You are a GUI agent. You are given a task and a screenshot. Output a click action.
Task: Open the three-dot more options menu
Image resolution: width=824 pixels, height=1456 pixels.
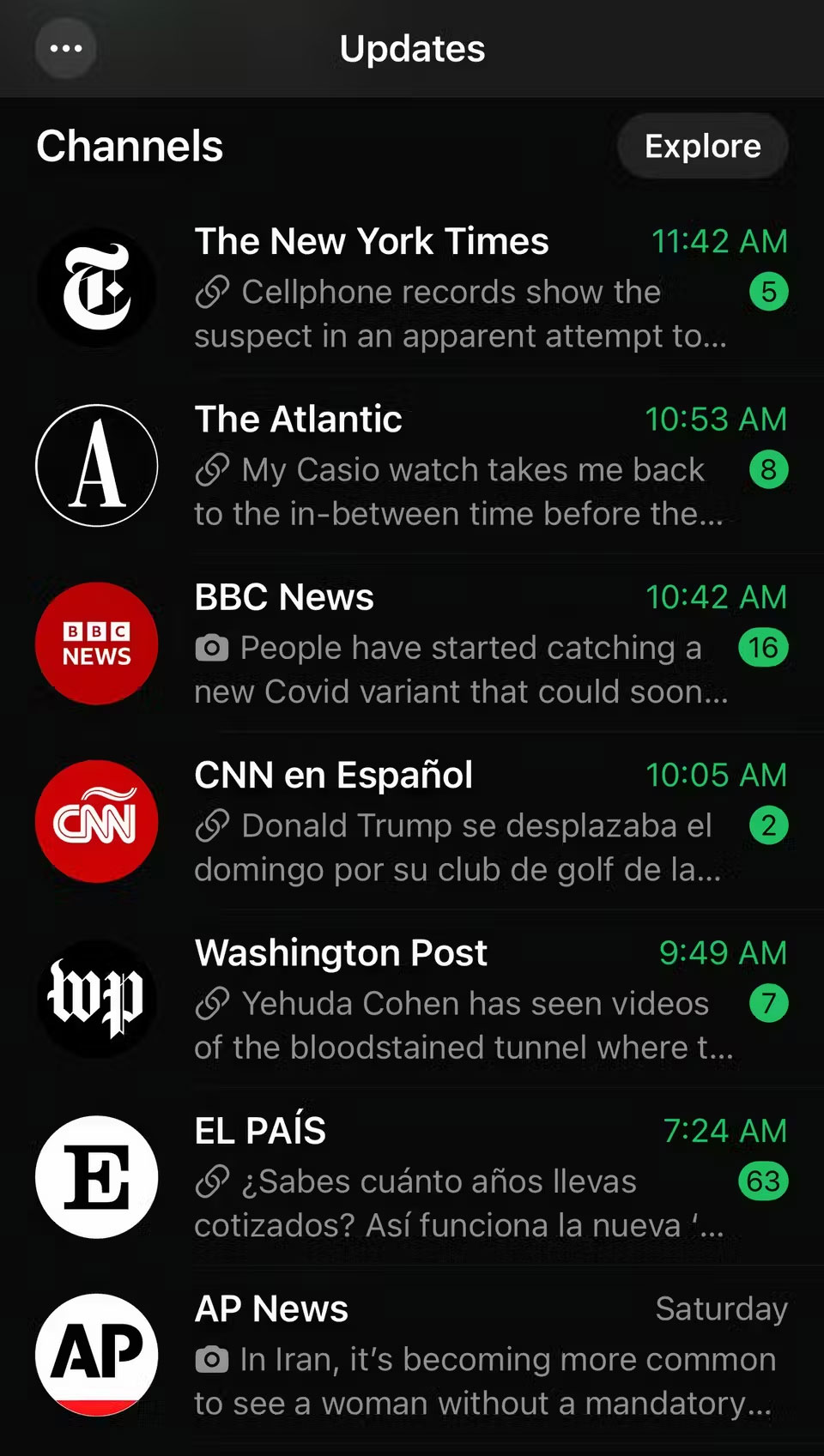pos(66,49)
